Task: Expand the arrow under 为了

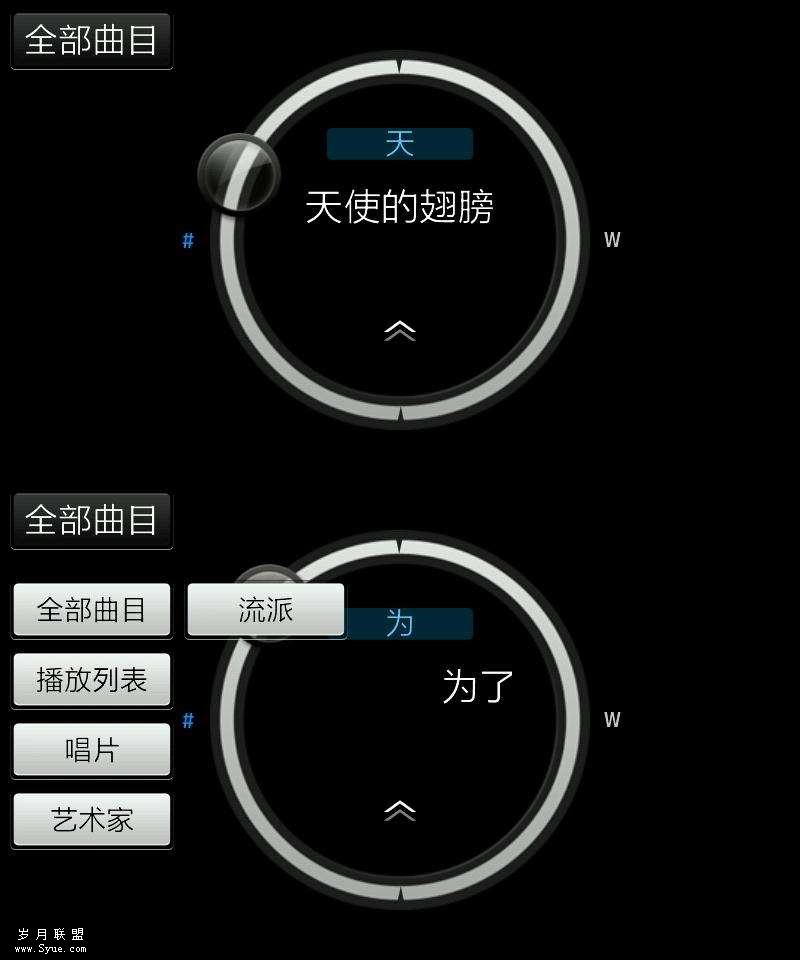Action: click(400, 811)
